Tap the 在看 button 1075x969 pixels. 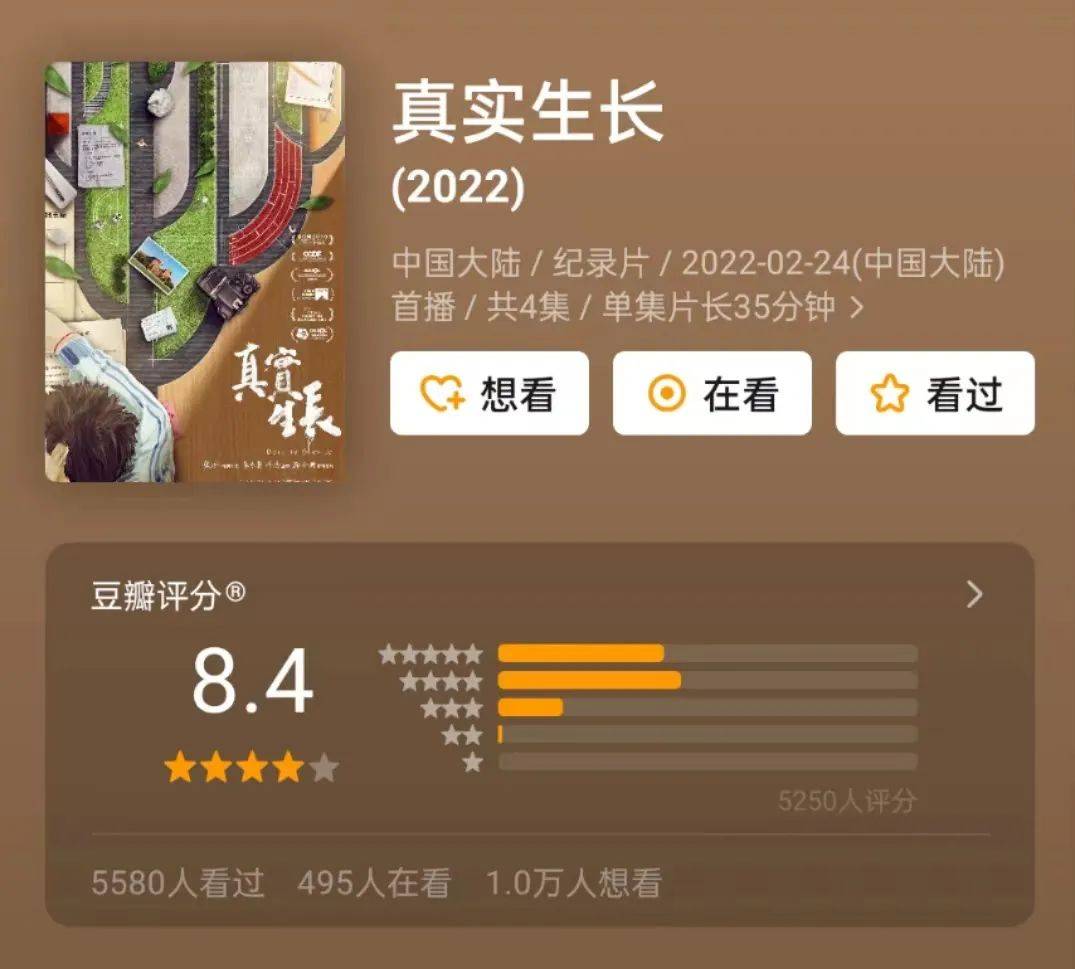point(712,394)
